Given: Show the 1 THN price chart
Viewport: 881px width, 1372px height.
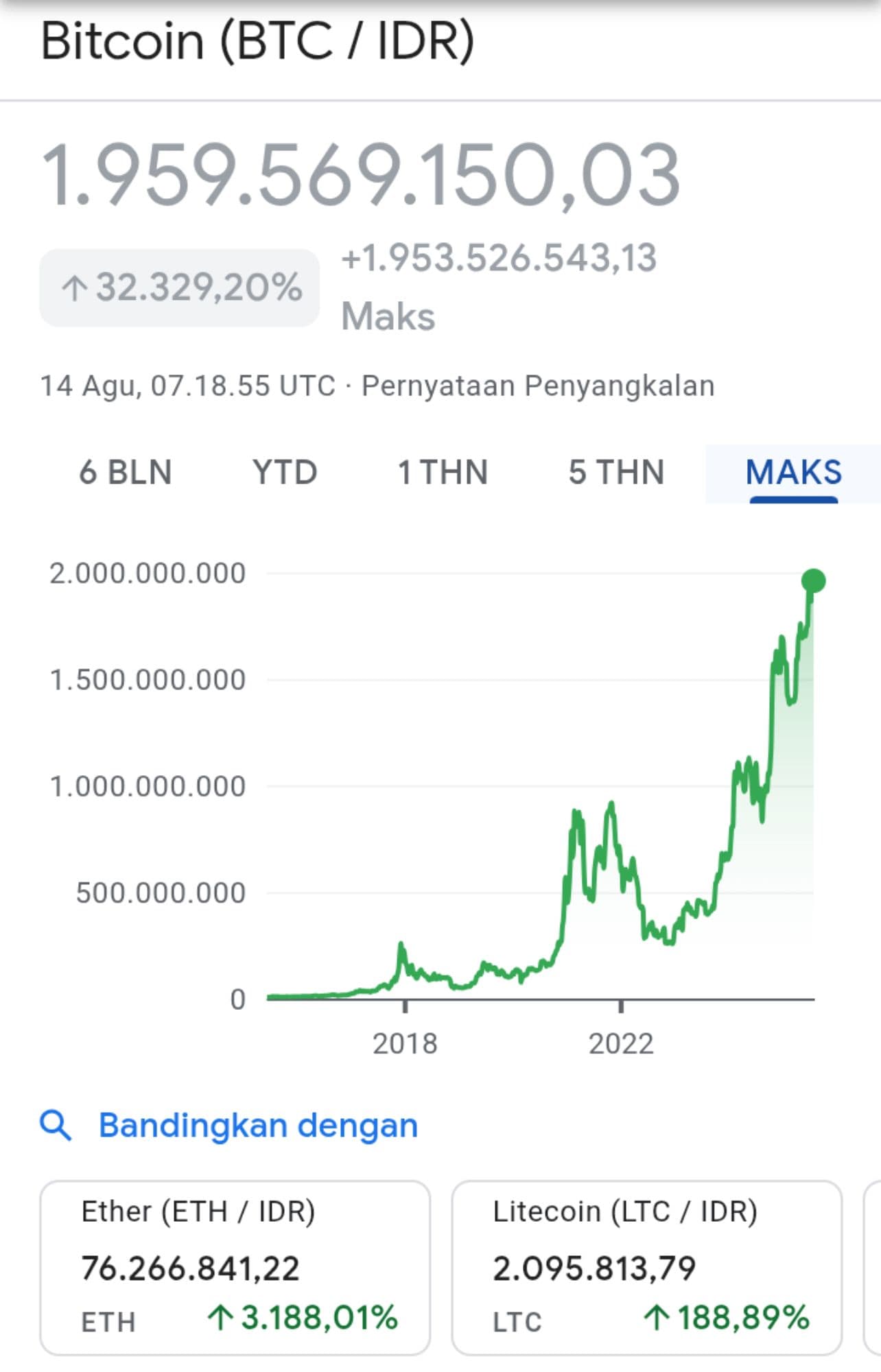Looking at the screenshot, I should 443,473.
